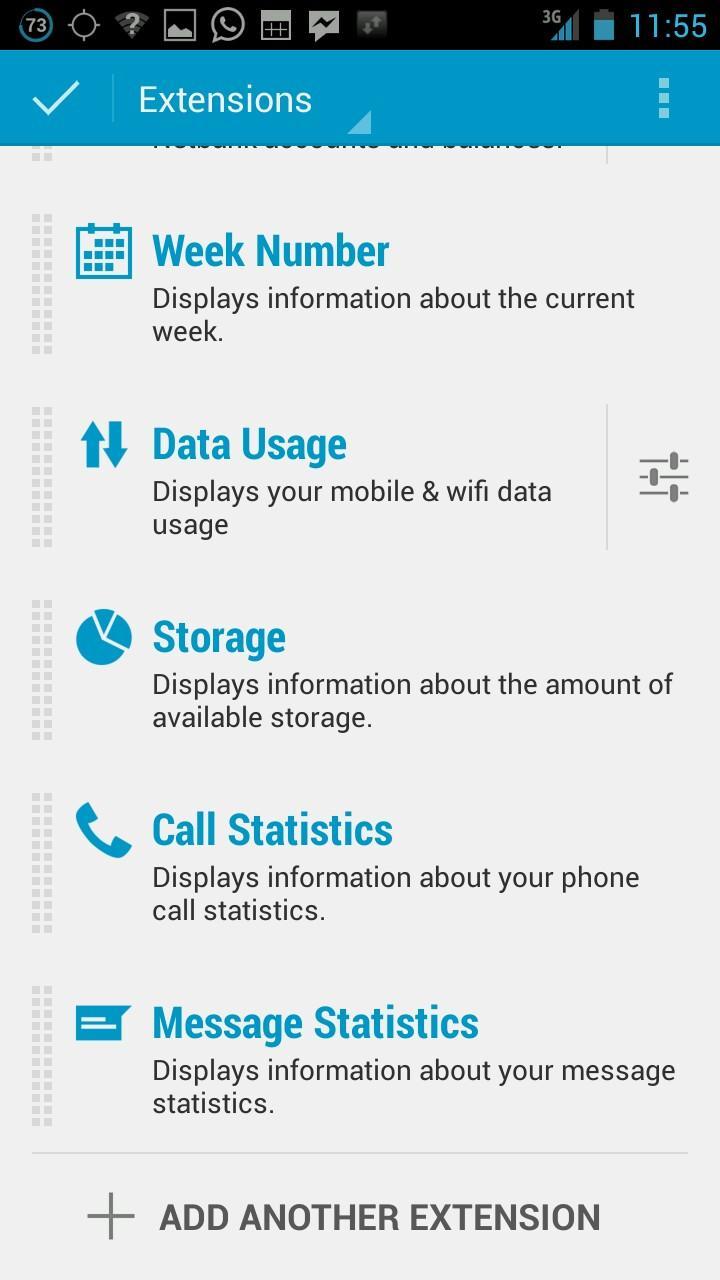The image size is (720, 1280).
Task: Tap the Extensions header title
Action: 226,97
